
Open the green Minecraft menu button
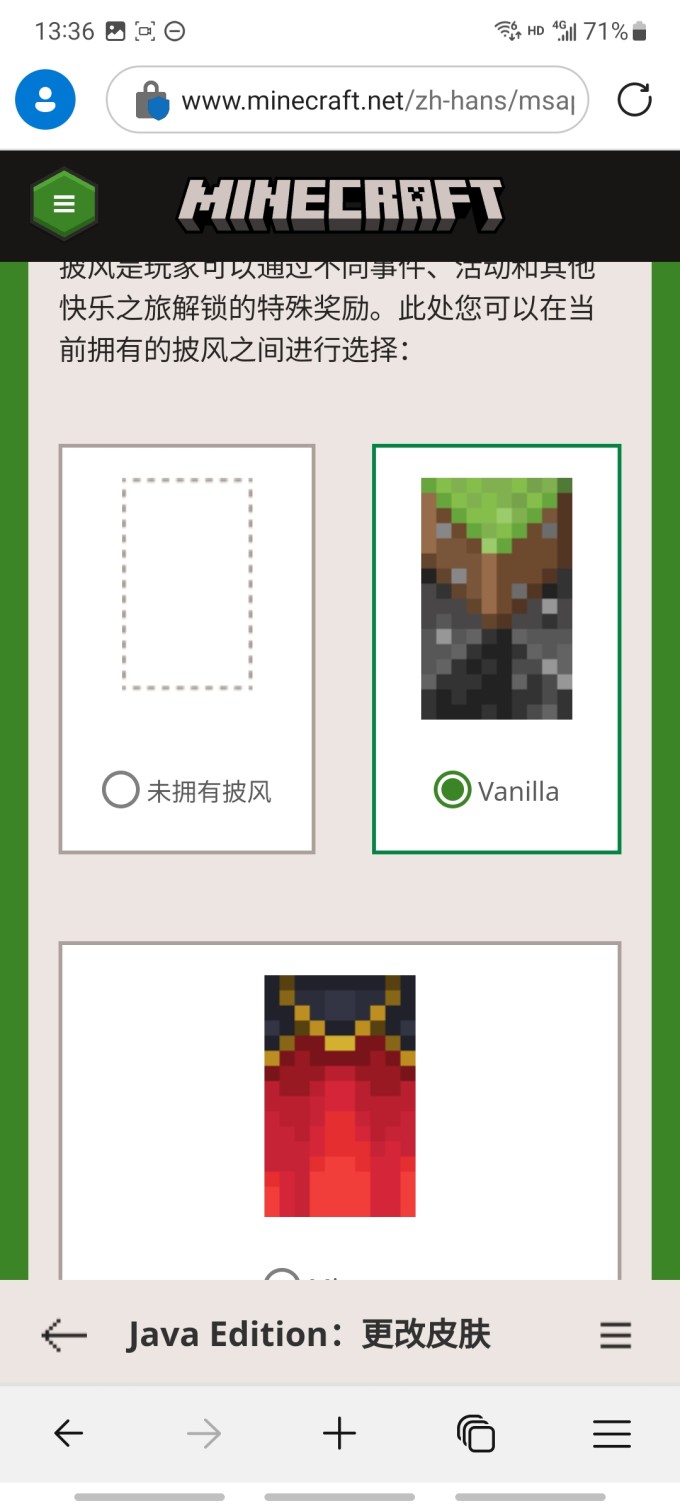(x=64, y=204)
